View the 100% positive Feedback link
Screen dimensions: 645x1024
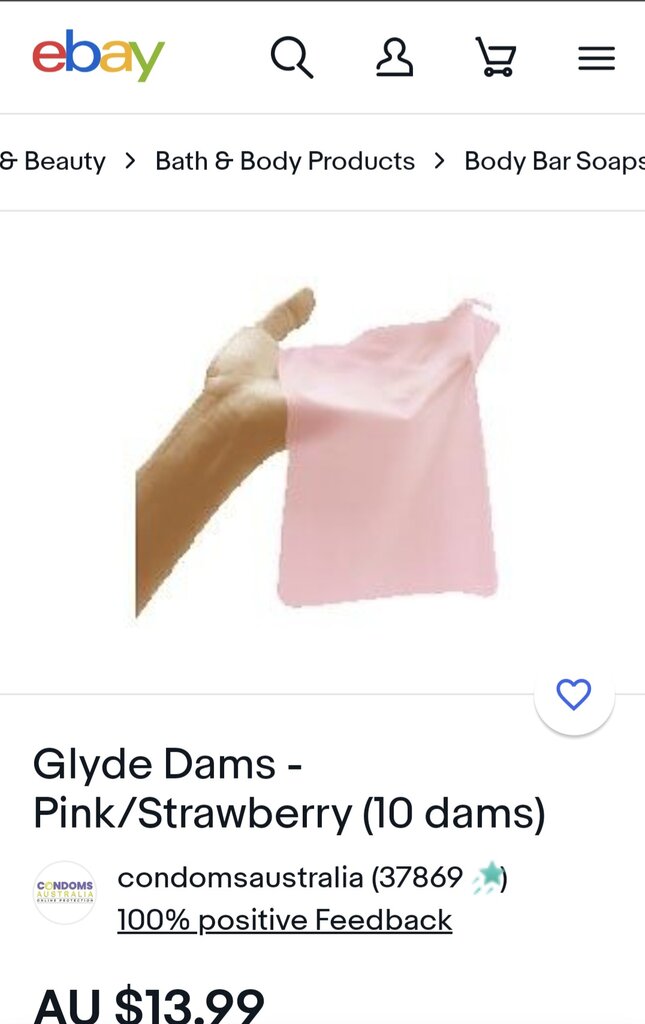[x=285, y=920]
